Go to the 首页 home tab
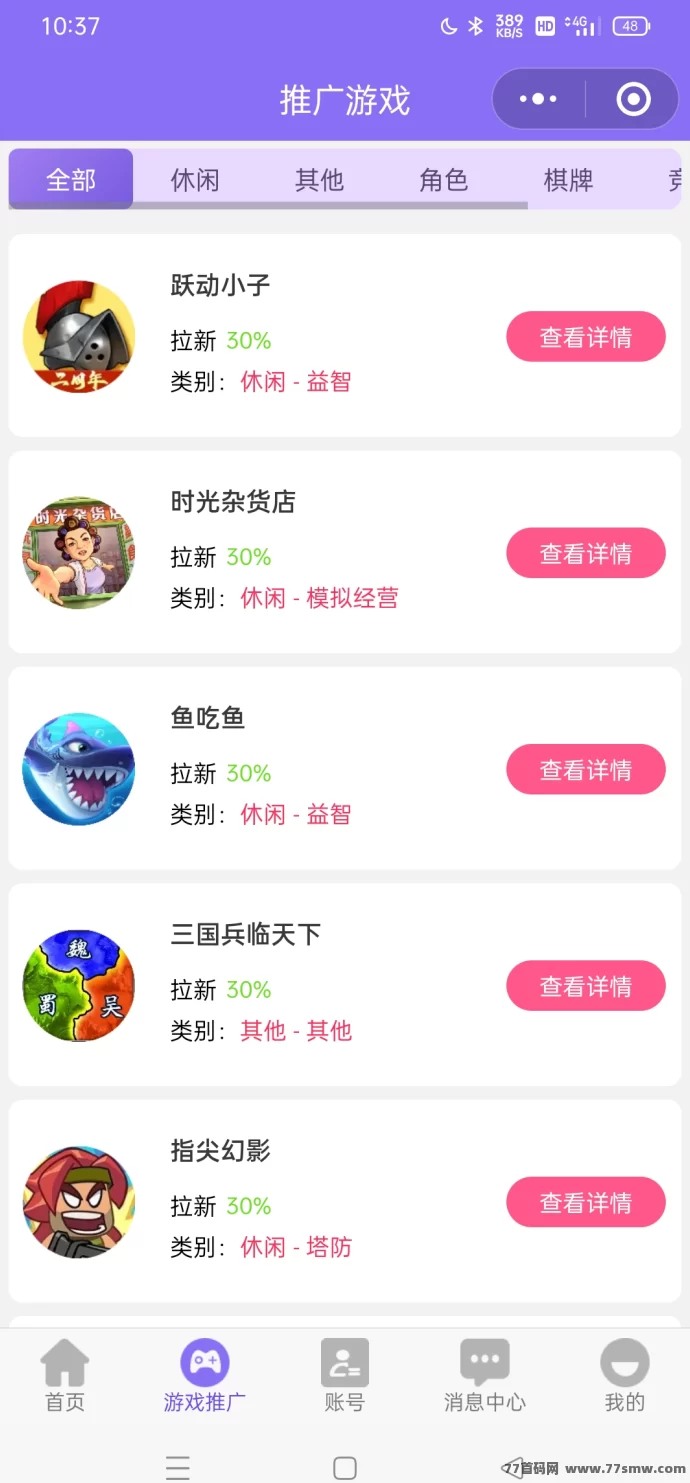Viewport: 690px width, 1483px height. [65, 1376]
